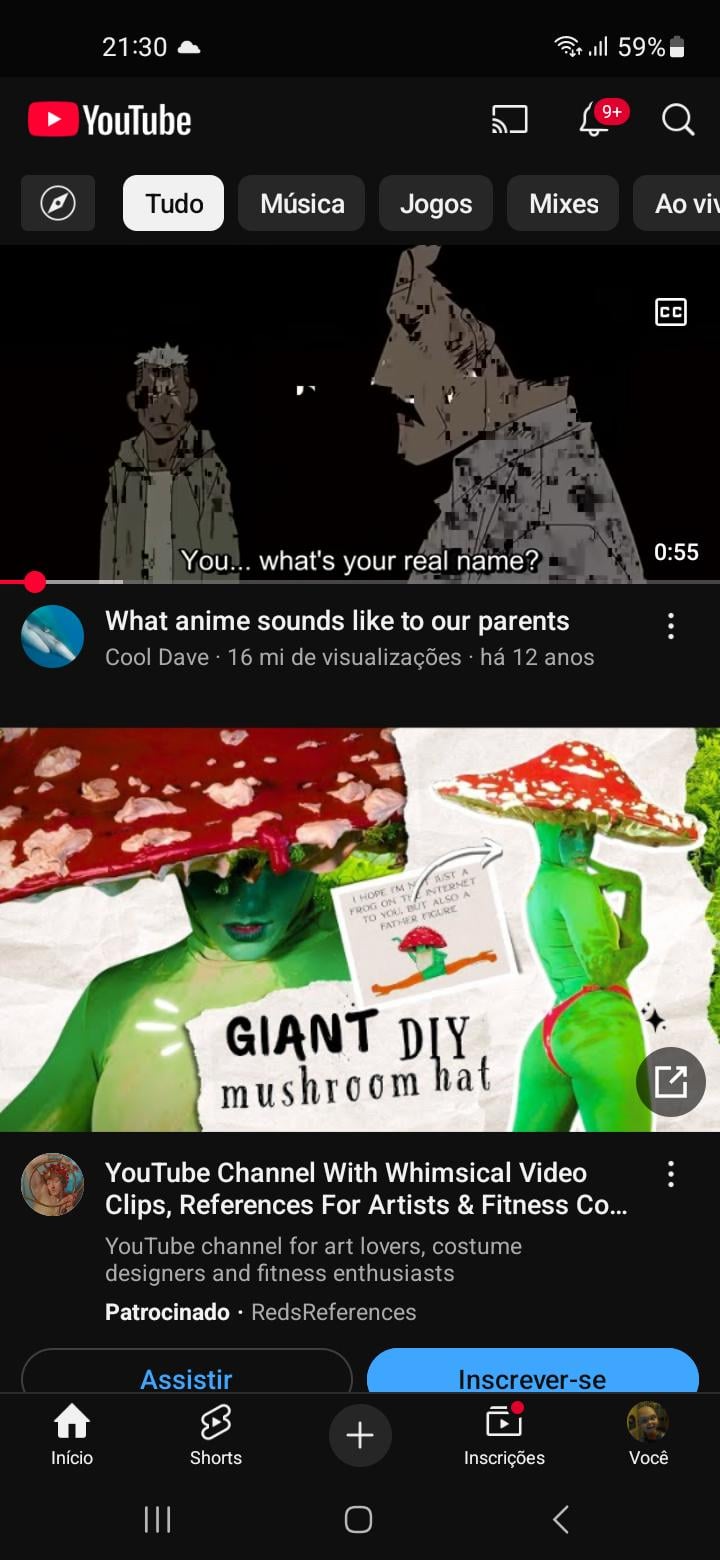720x1560 pixels.
Task: Subscribe with the Inscrever-se button
Action: (532, 1374)
